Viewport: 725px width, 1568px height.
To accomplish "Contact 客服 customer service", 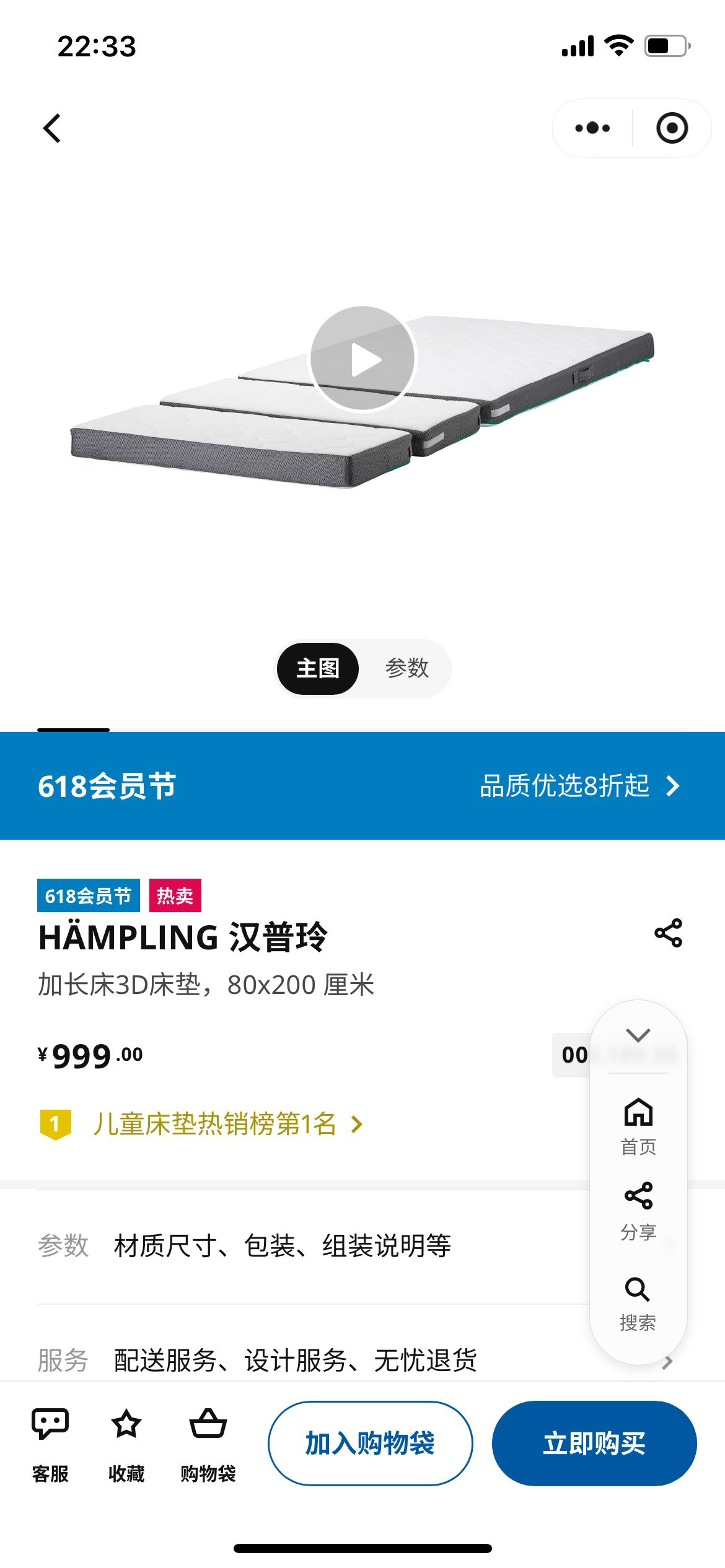I will pyautogui.click(x=50, y=1444).
